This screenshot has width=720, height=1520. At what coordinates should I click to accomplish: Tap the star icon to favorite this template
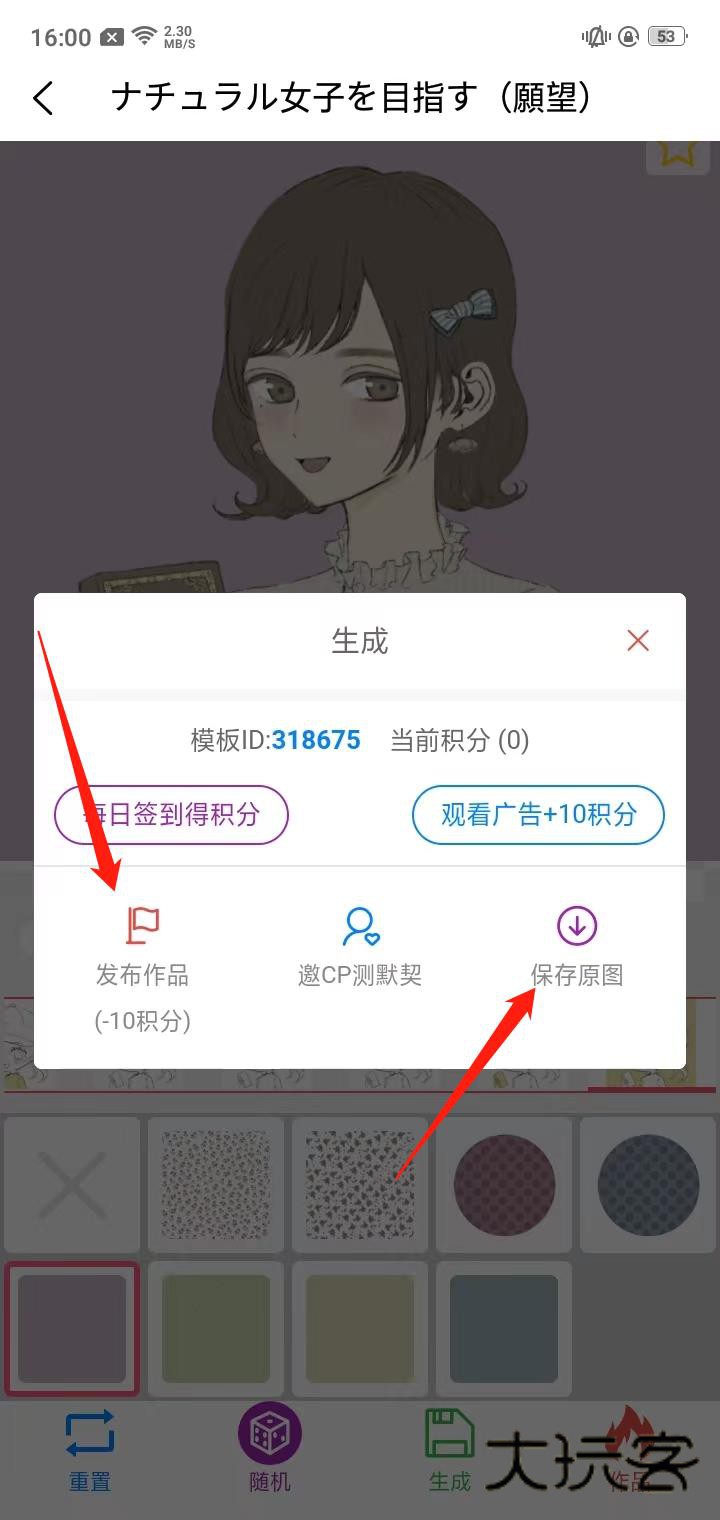point(678,152)
